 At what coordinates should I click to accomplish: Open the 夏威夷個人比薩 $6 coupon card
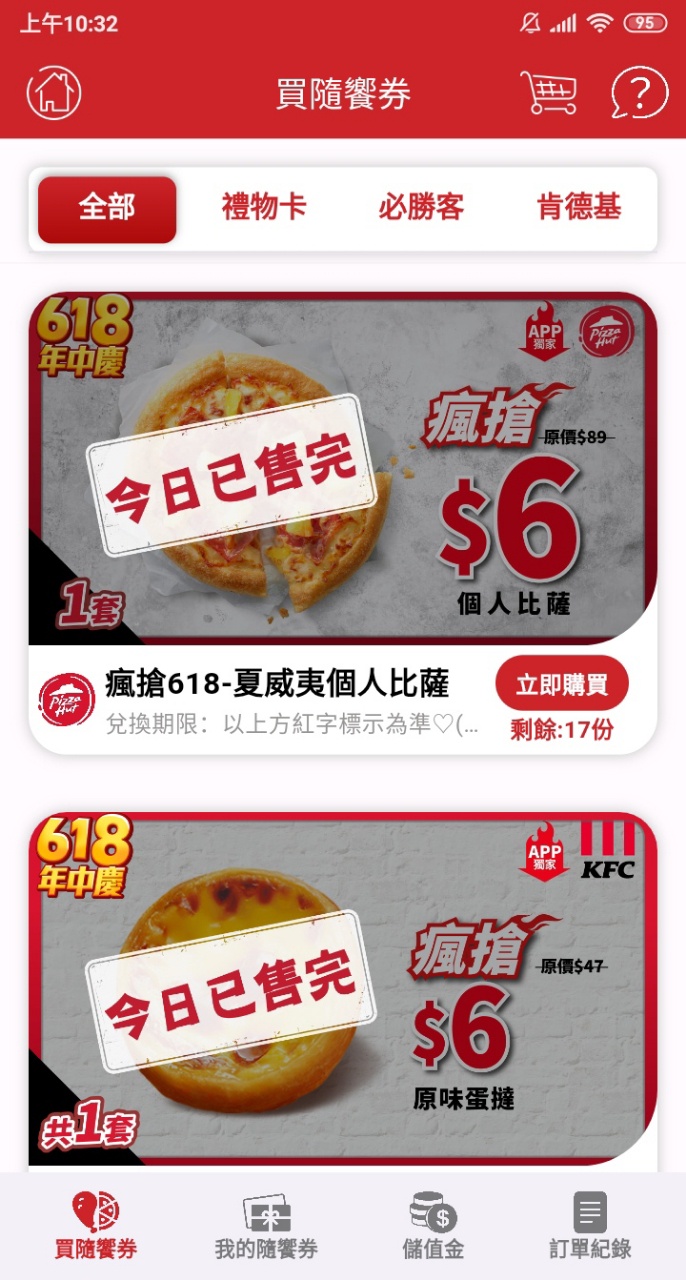tap(342, 470)
